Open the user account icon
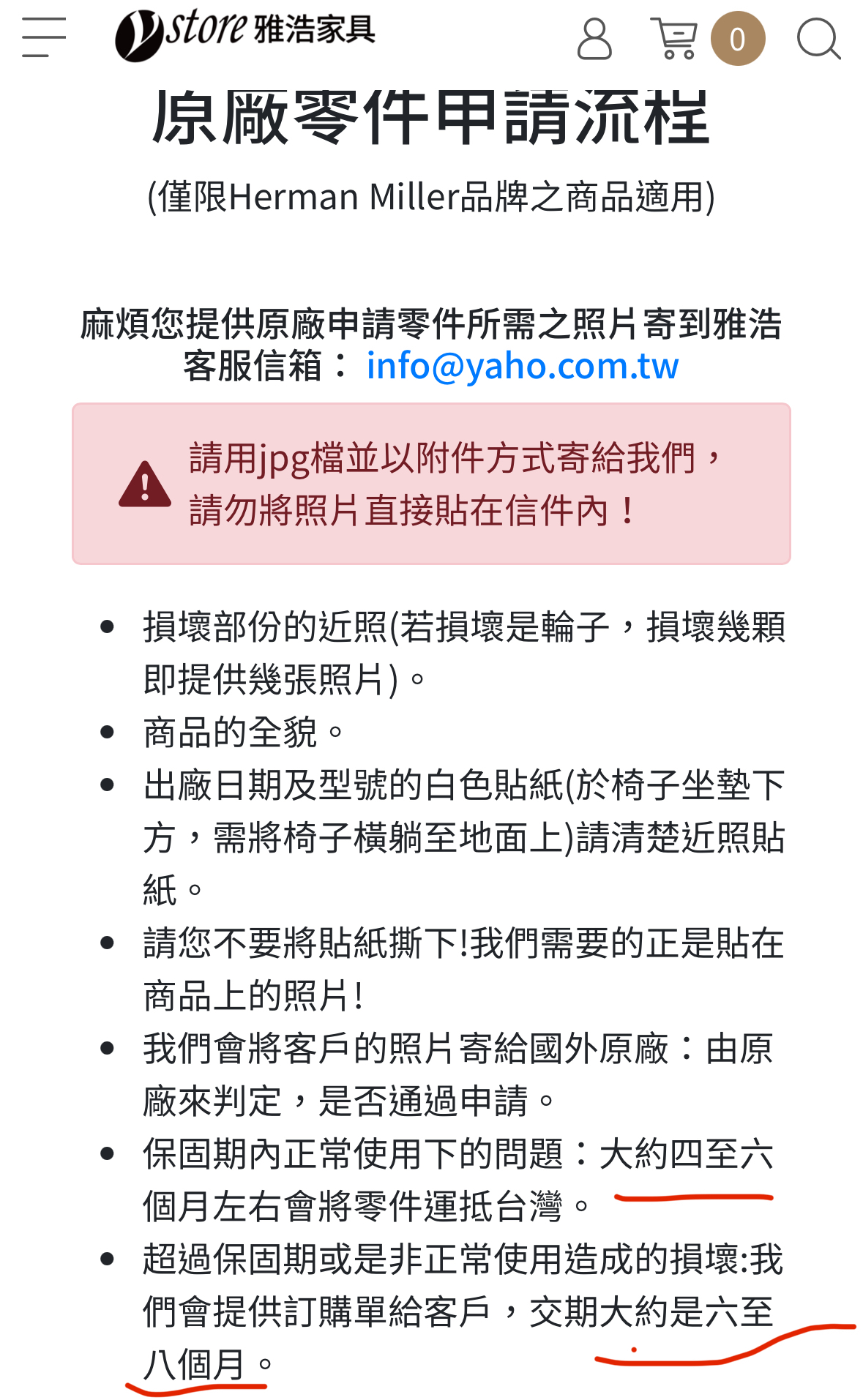The width and height of the screenshot is (863, 1400). point(594,39)
